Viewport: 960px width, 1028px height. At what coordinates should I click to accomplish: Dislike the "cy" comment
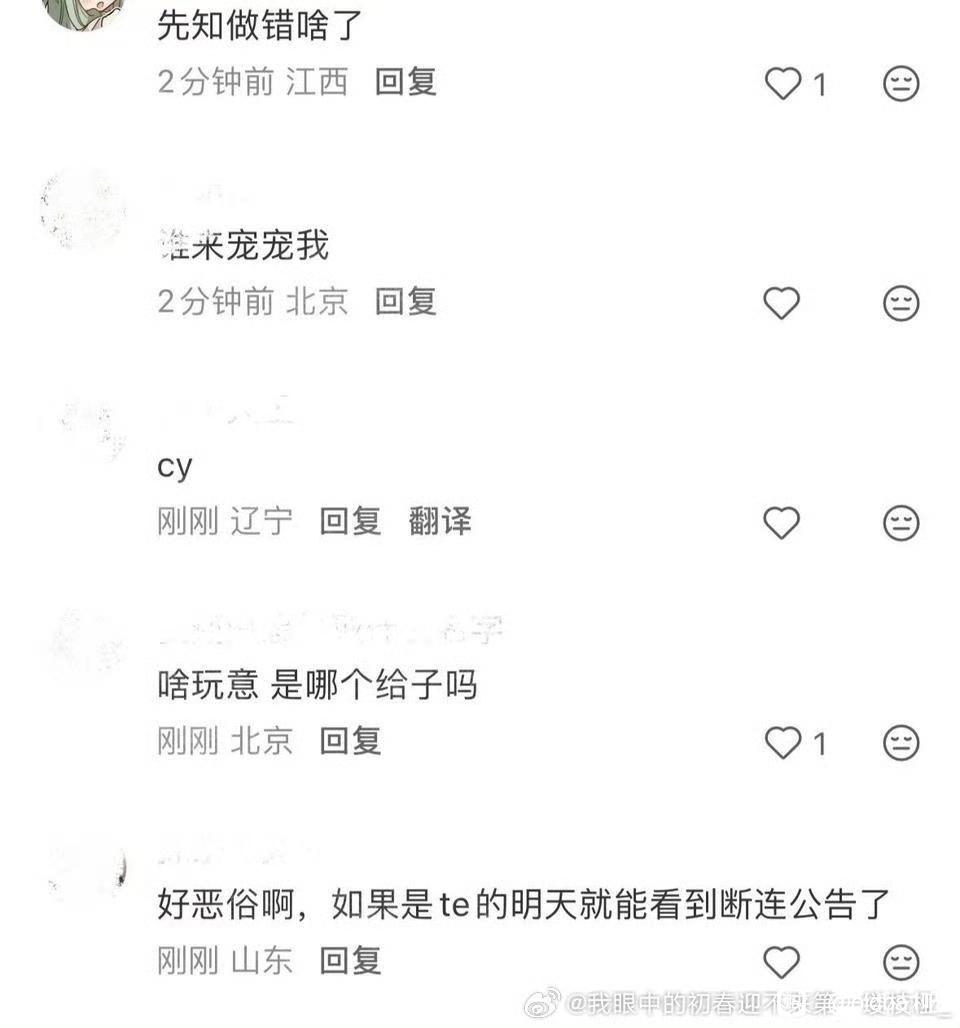coord(901,523)
